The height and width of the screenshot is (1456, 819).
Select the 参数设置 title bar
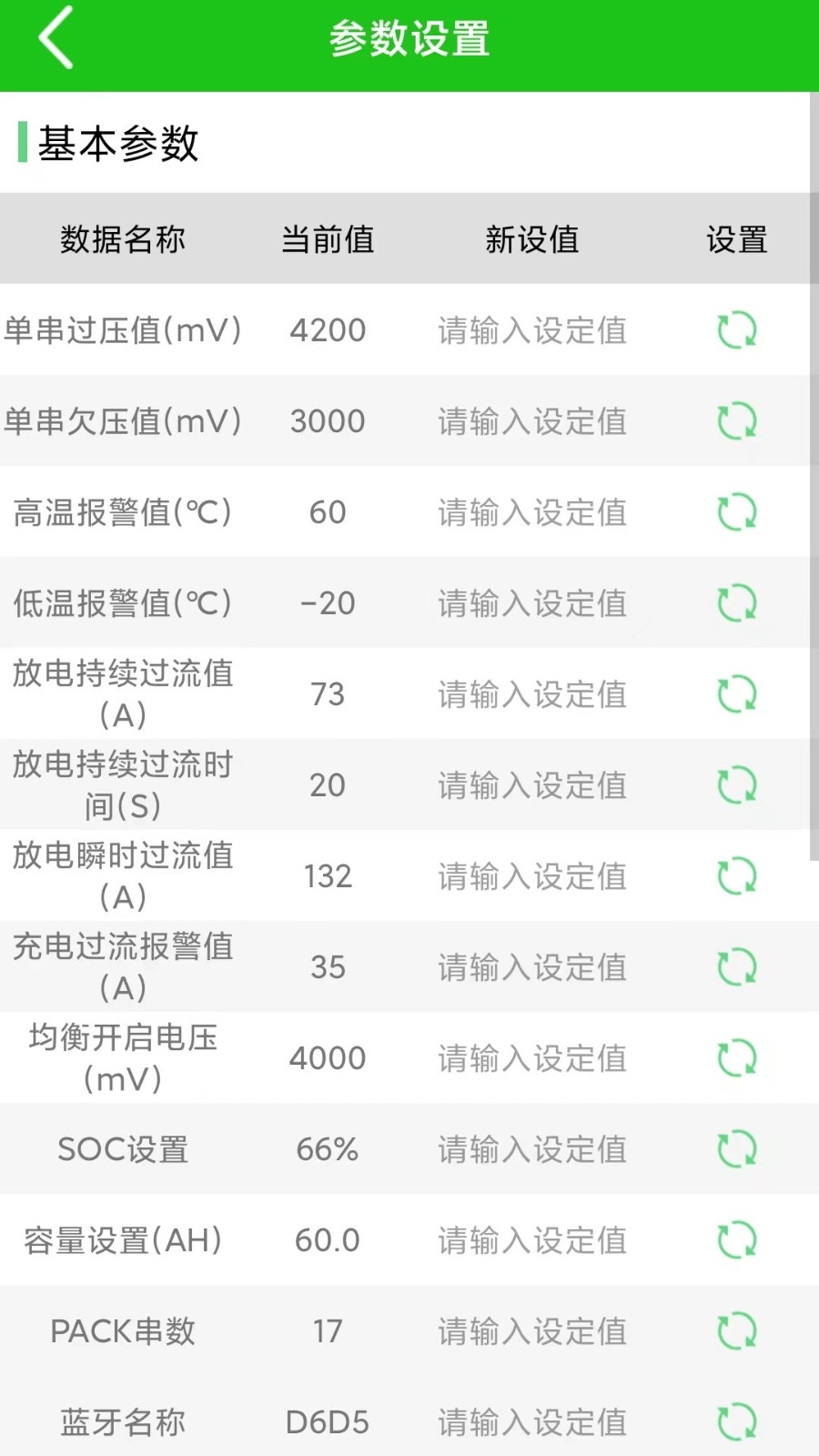pos(409,38)
